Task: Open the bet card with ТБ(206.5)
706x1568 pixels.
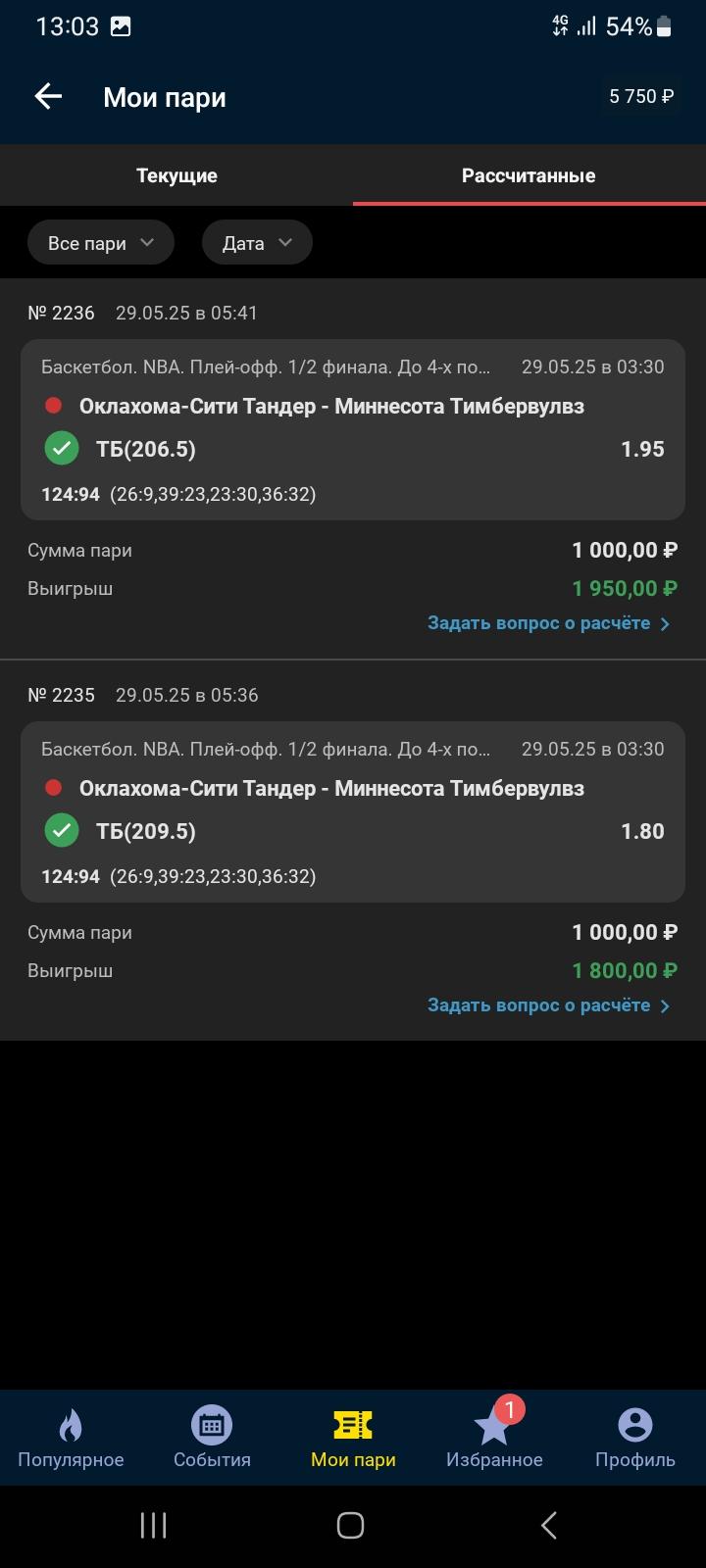Action: click(x=353, y=429)
